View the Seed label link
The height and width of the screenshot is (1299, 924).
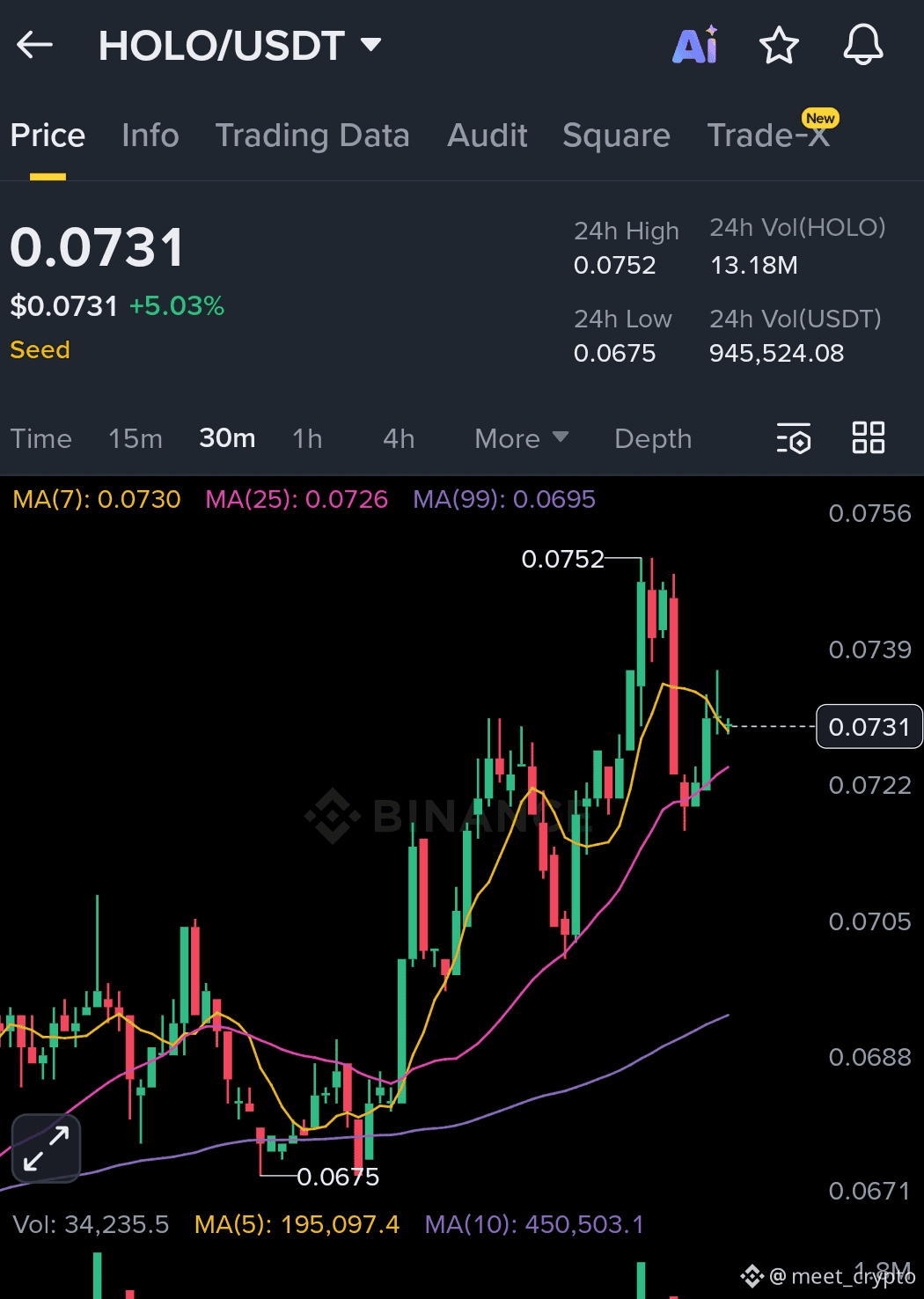pos(40,349)
